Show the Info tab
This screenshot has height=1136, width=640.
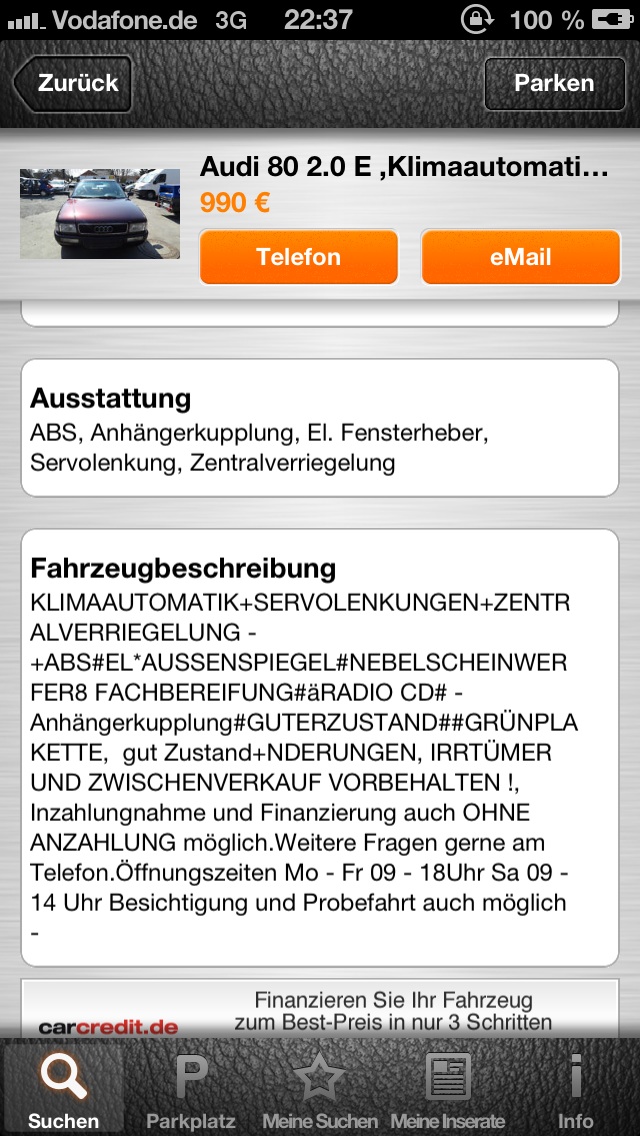tap(576, 1090)
